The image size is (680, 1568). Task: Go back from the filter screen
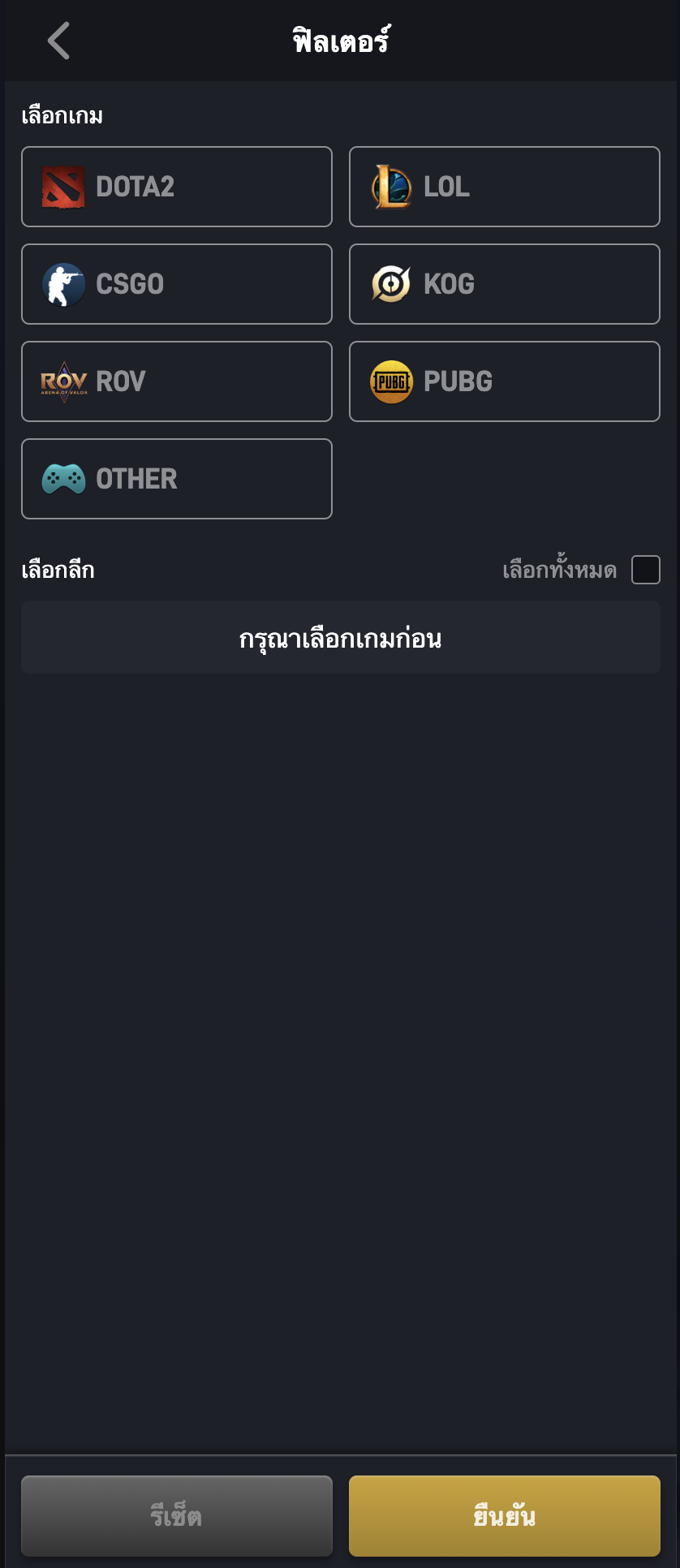click(58, 41)
